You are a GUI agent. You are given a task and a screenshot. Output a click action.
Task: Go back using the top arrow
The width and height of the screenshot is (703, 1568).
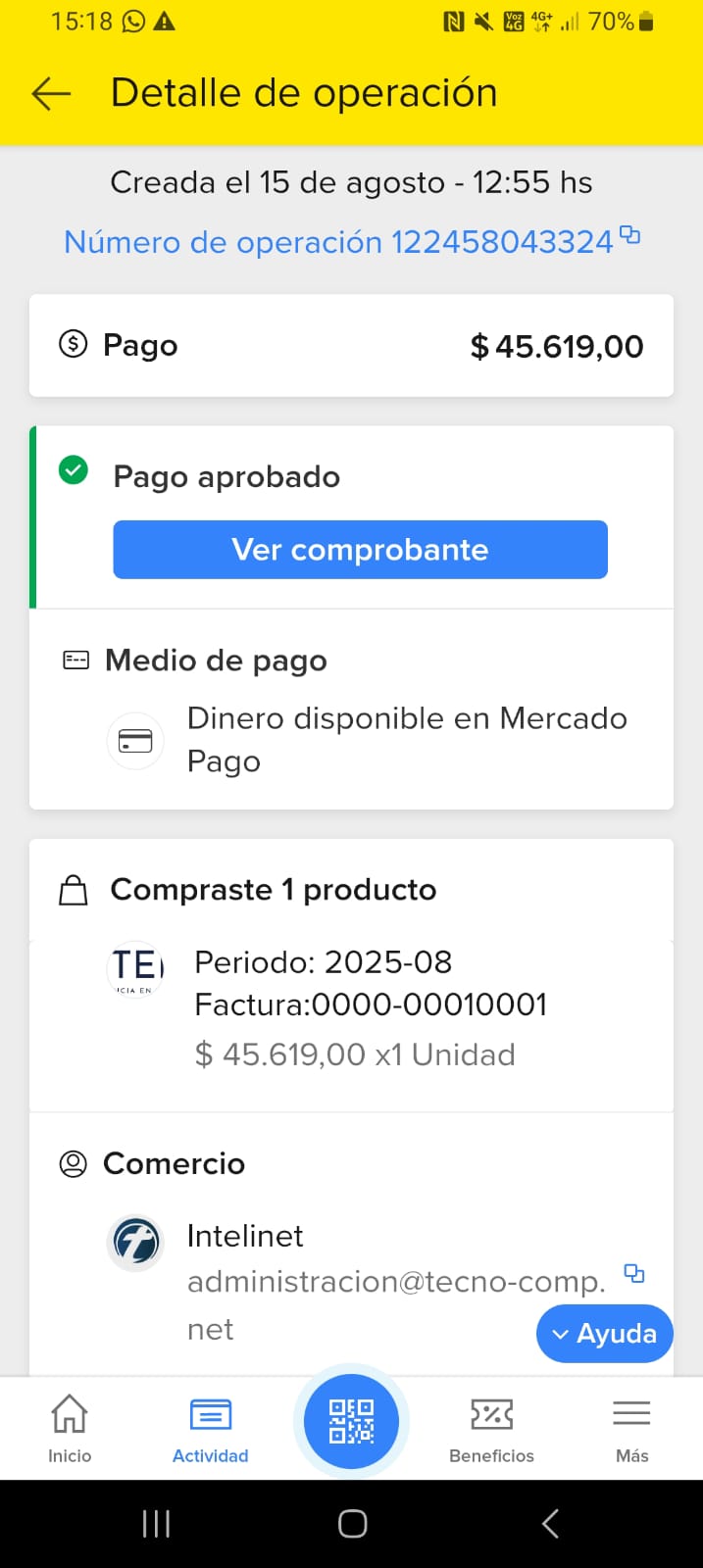point(51,93)
